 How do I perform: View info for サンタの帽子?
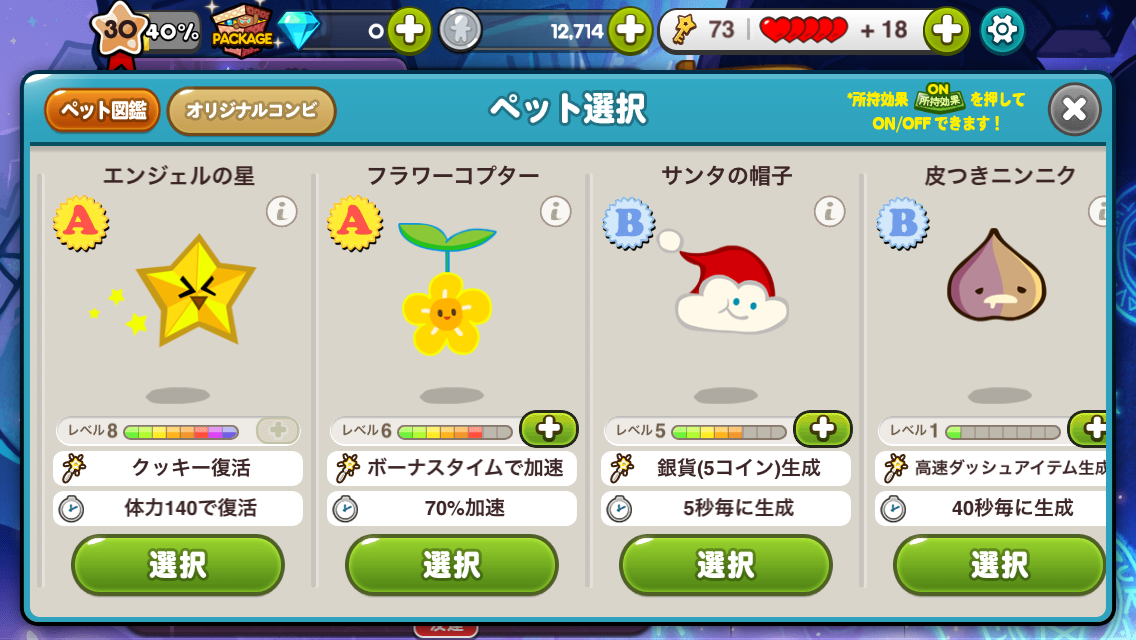point(829,211)
